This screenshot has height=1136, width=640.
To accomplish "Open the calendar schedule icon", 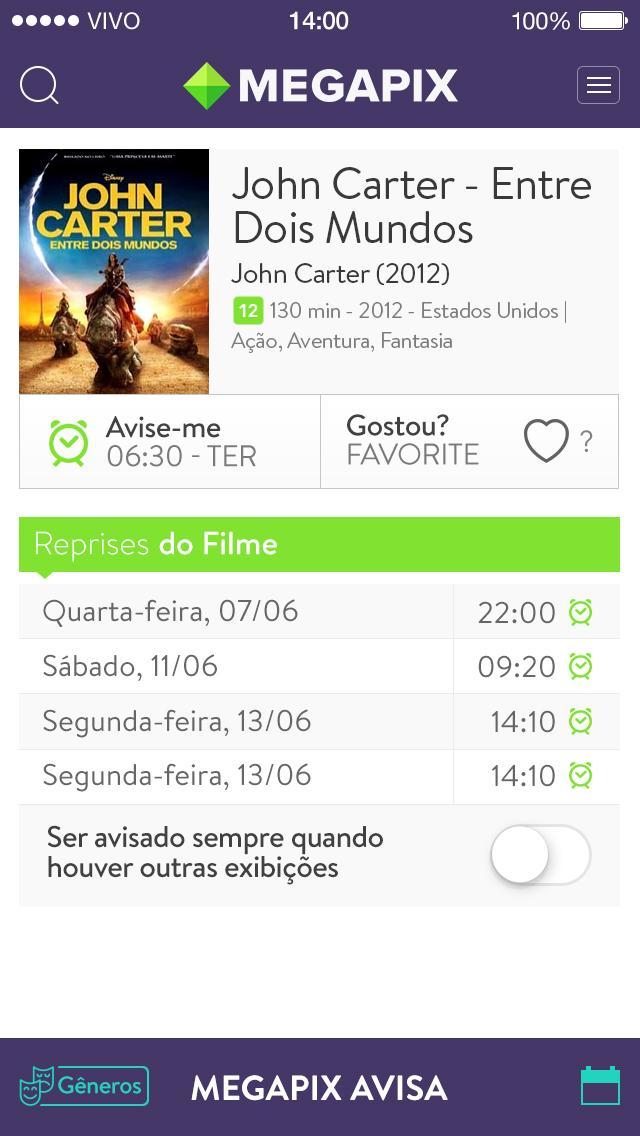I will point(600,1086).
